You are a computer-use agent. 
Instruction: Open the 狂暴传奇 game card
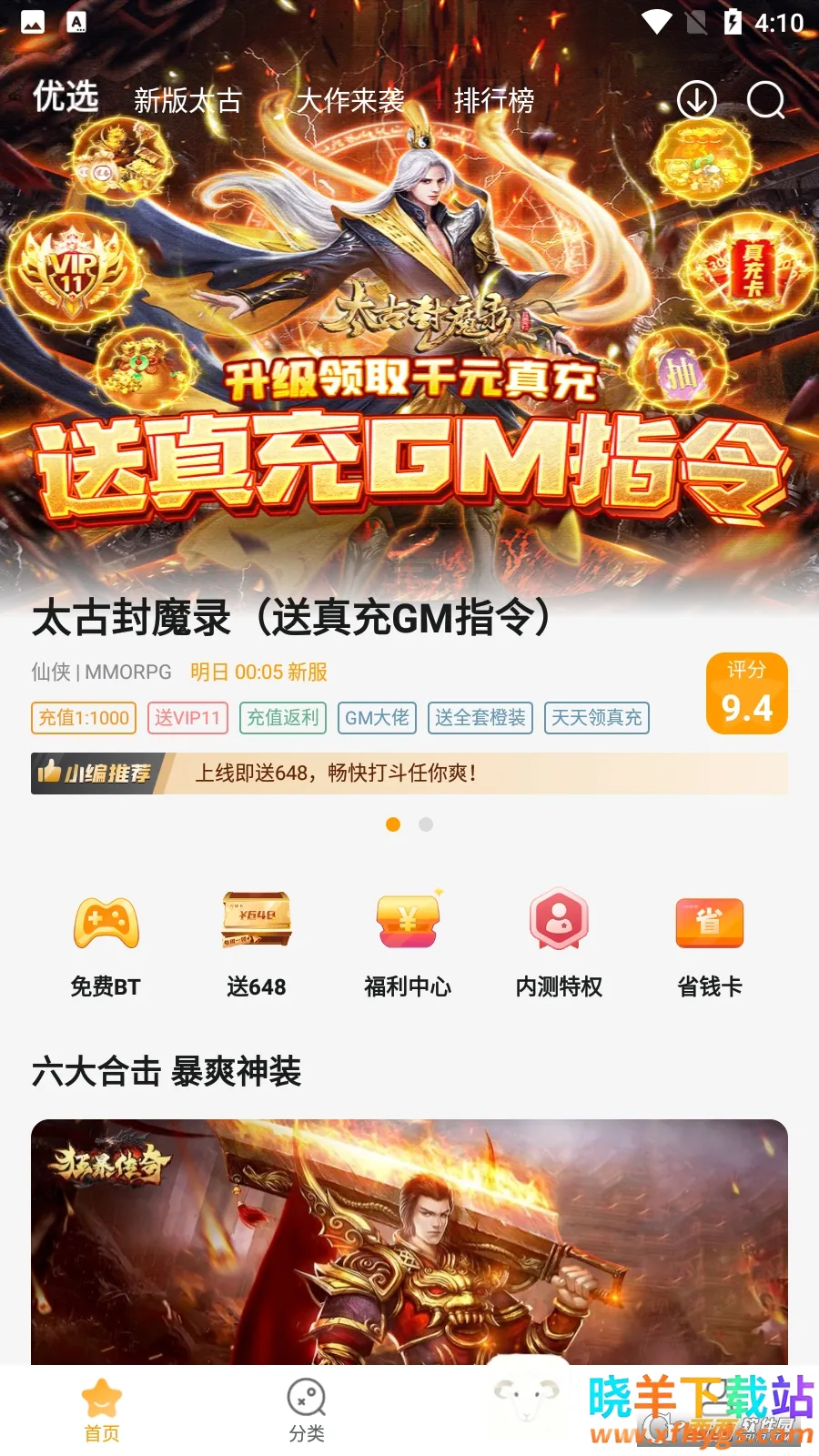click(x=409, y=1242)
